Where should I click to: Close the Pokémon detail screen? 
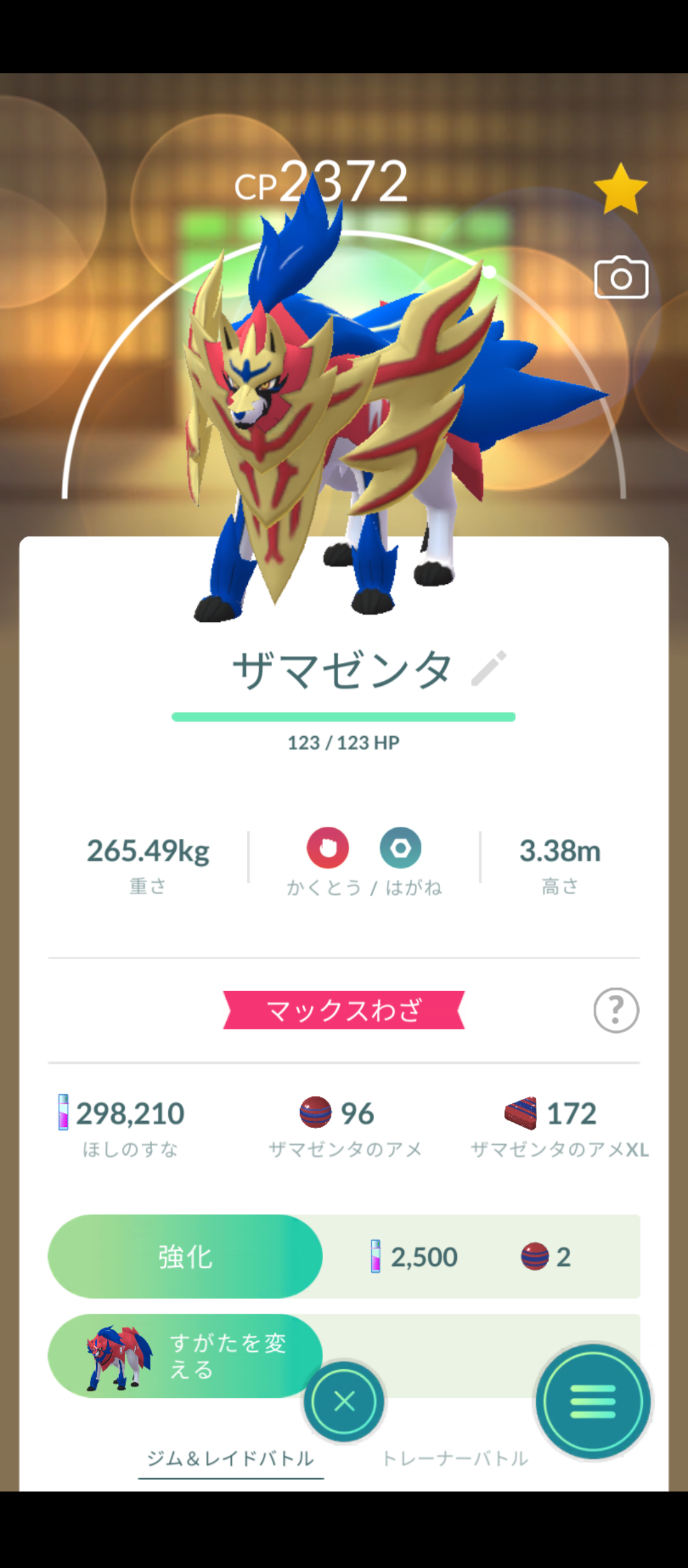click(344, 1401)
